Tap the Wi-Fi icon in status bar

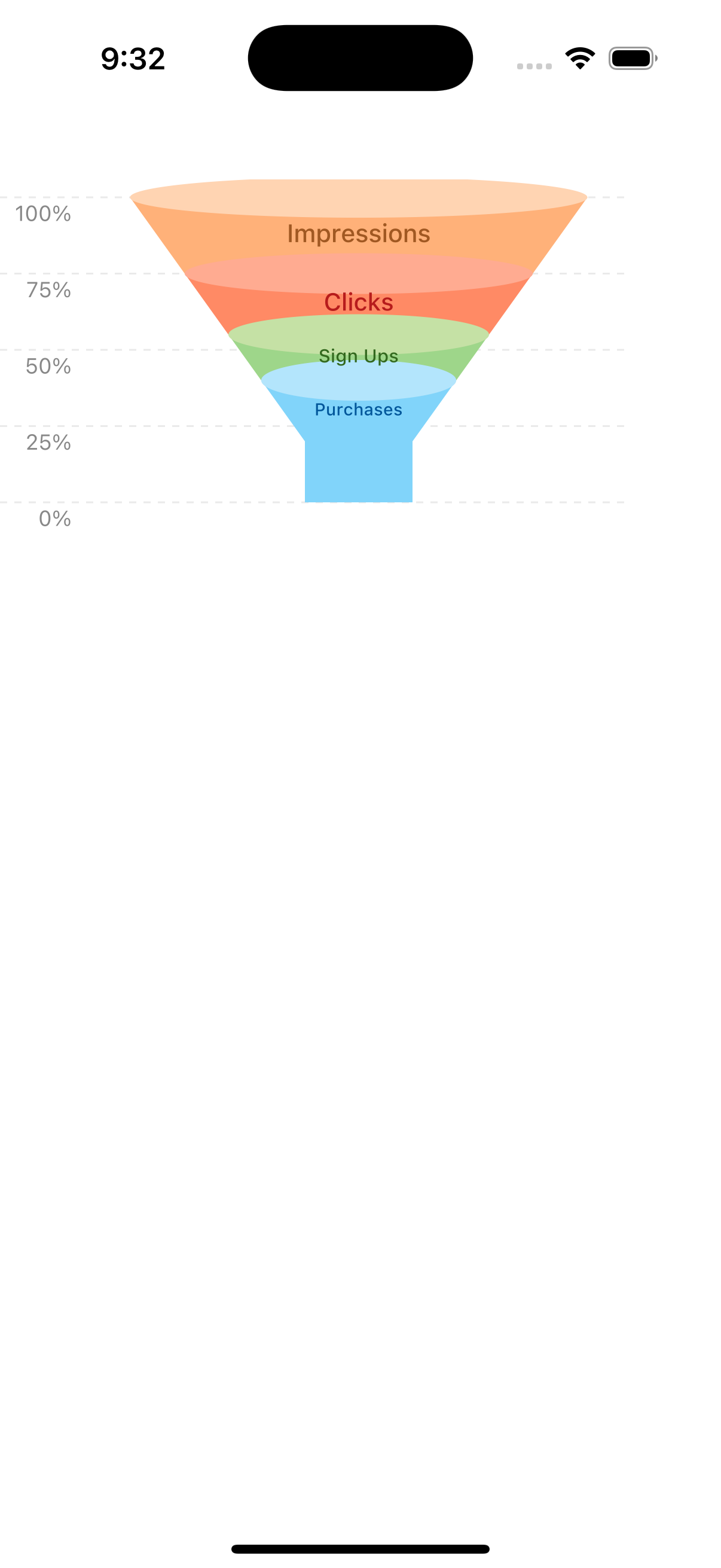[x=579, y=58]
